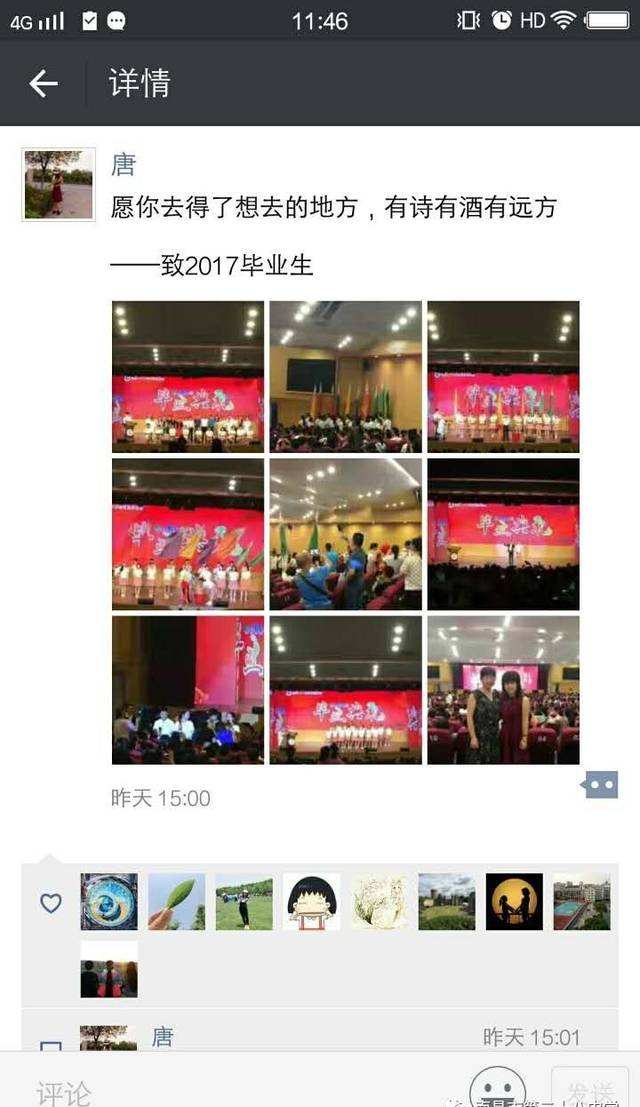Open liker with blue clock avatar
The width and height of the screenshot is (640, 1107).
click(x=109, y=902)
